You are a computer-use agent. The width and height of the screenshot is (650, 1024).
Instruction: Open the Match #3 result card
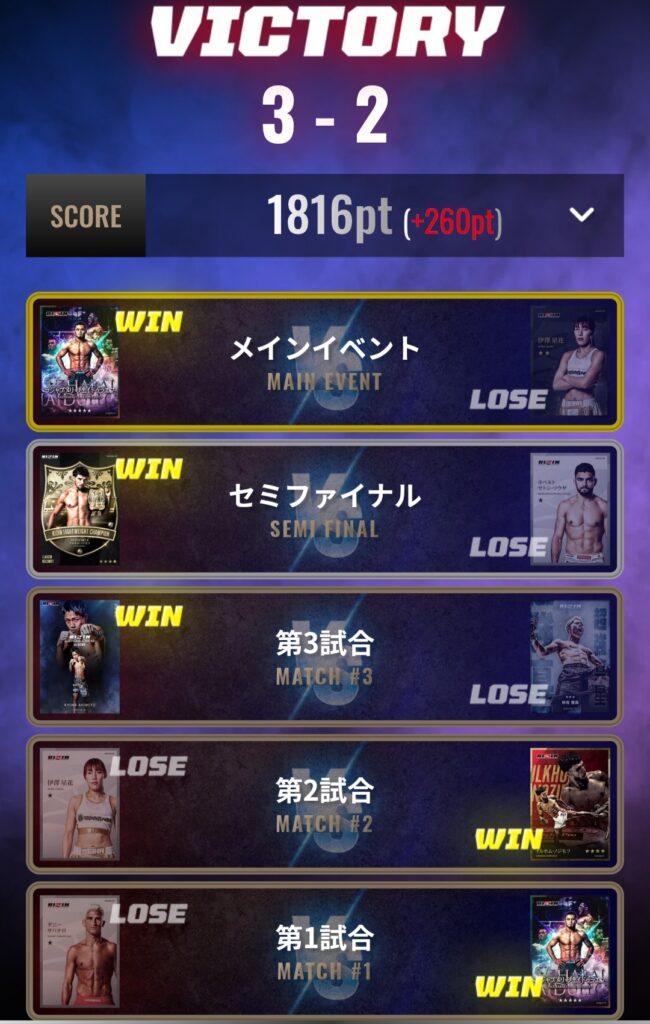pyautogui.click(x=325, y=657)
